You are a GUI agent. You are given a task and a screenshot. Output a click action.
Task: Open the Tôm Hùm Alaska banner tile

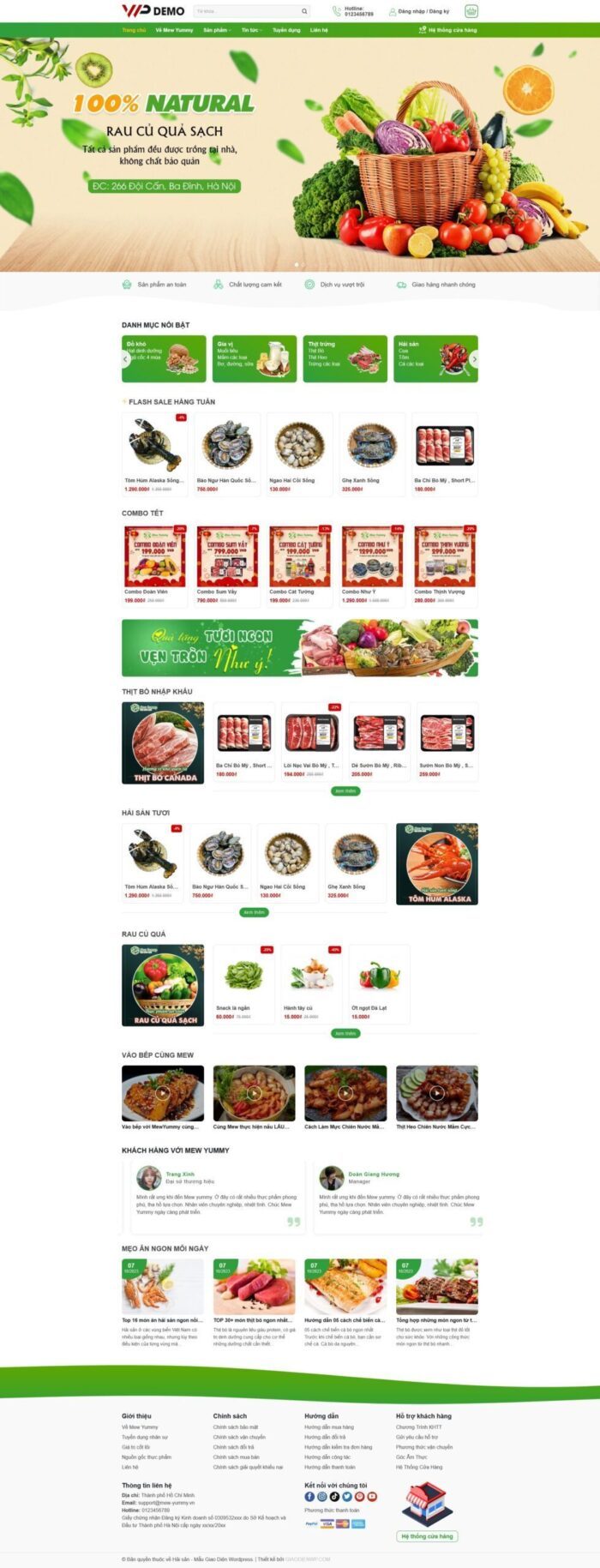click(x=436, y=863)
